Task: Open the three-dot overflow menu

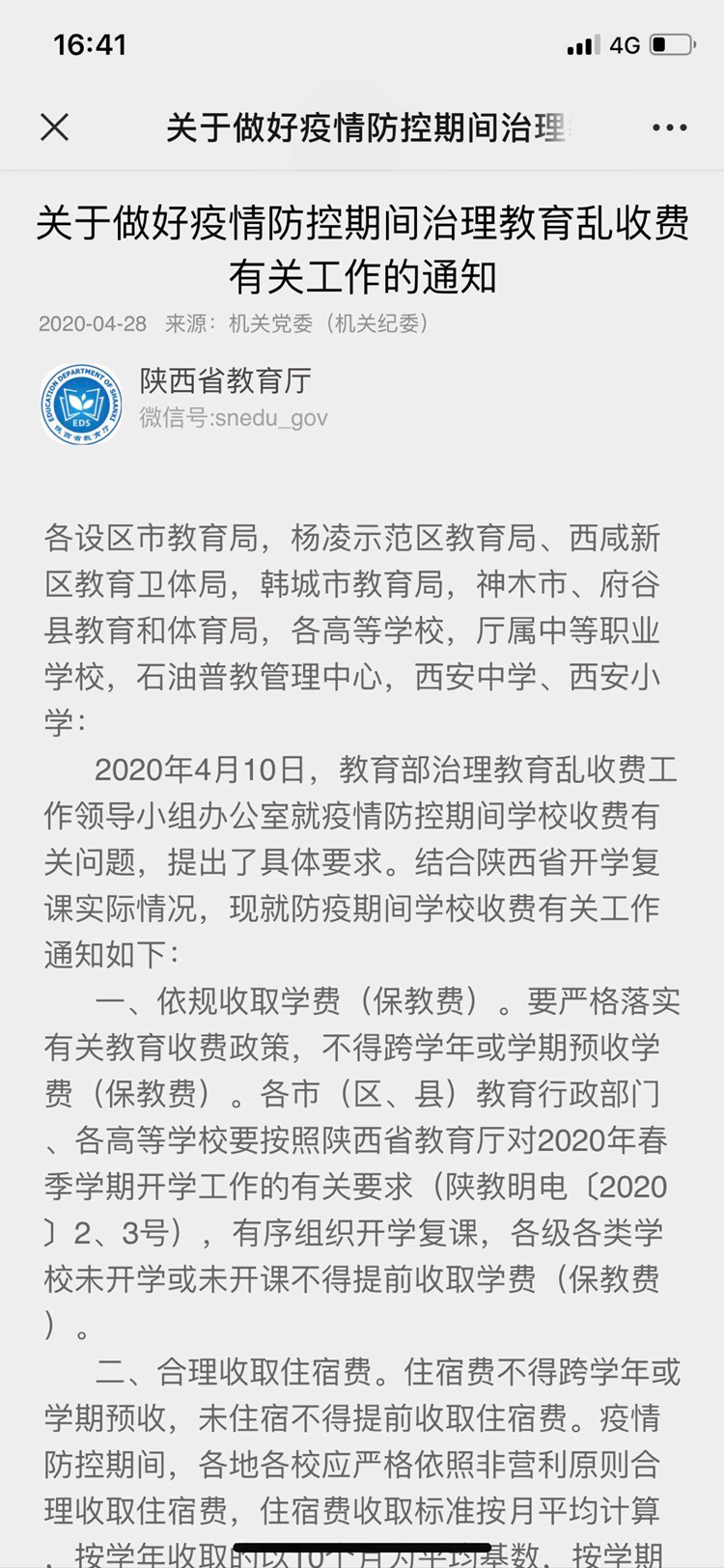Action: 669,127
